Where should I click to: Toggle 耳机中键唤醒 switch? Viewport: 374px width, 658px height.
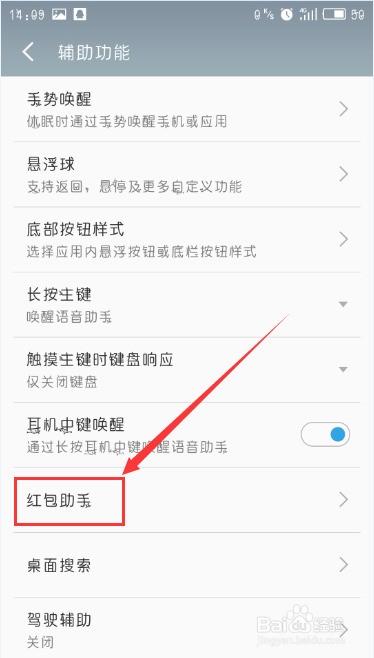[x=325, y=434]
